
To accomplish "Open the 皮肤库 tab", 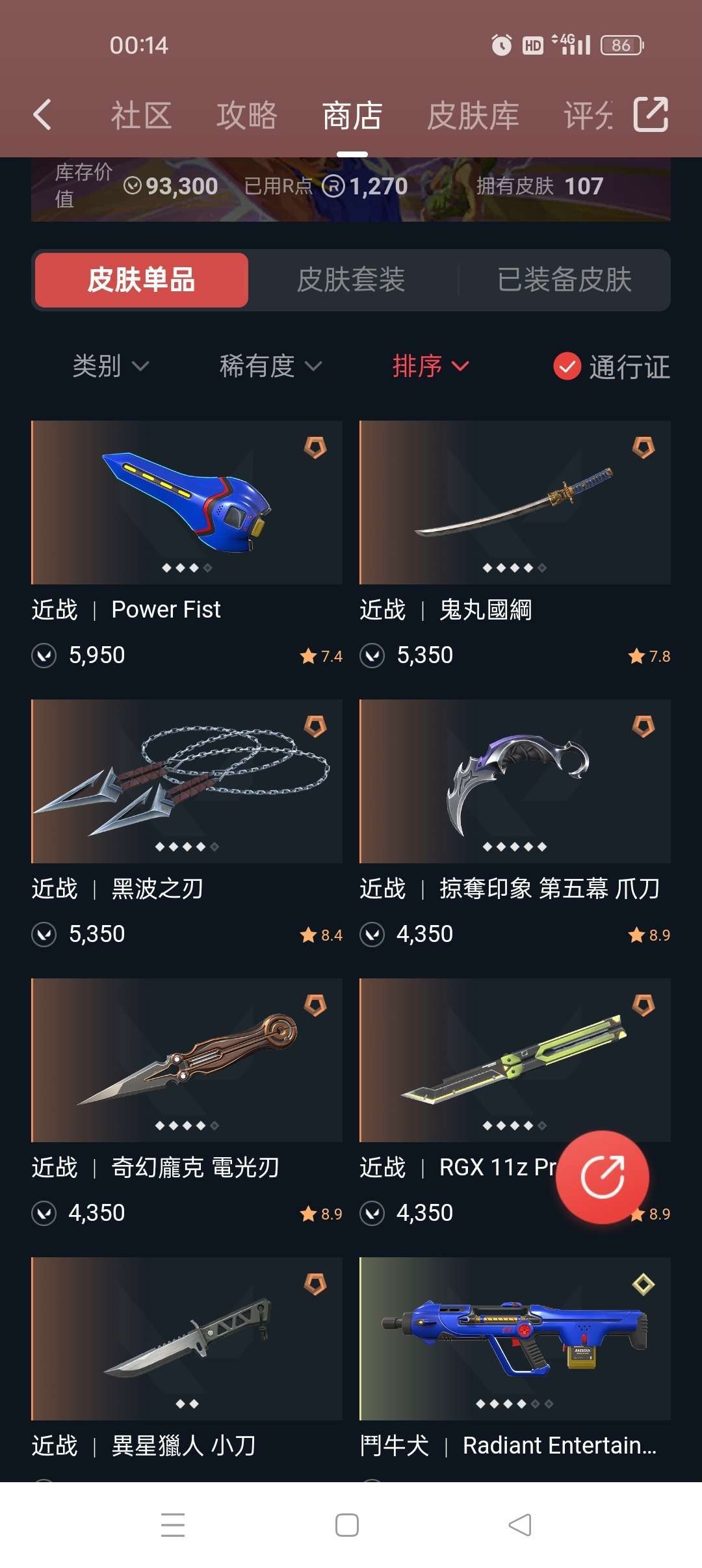I will 473,116.
